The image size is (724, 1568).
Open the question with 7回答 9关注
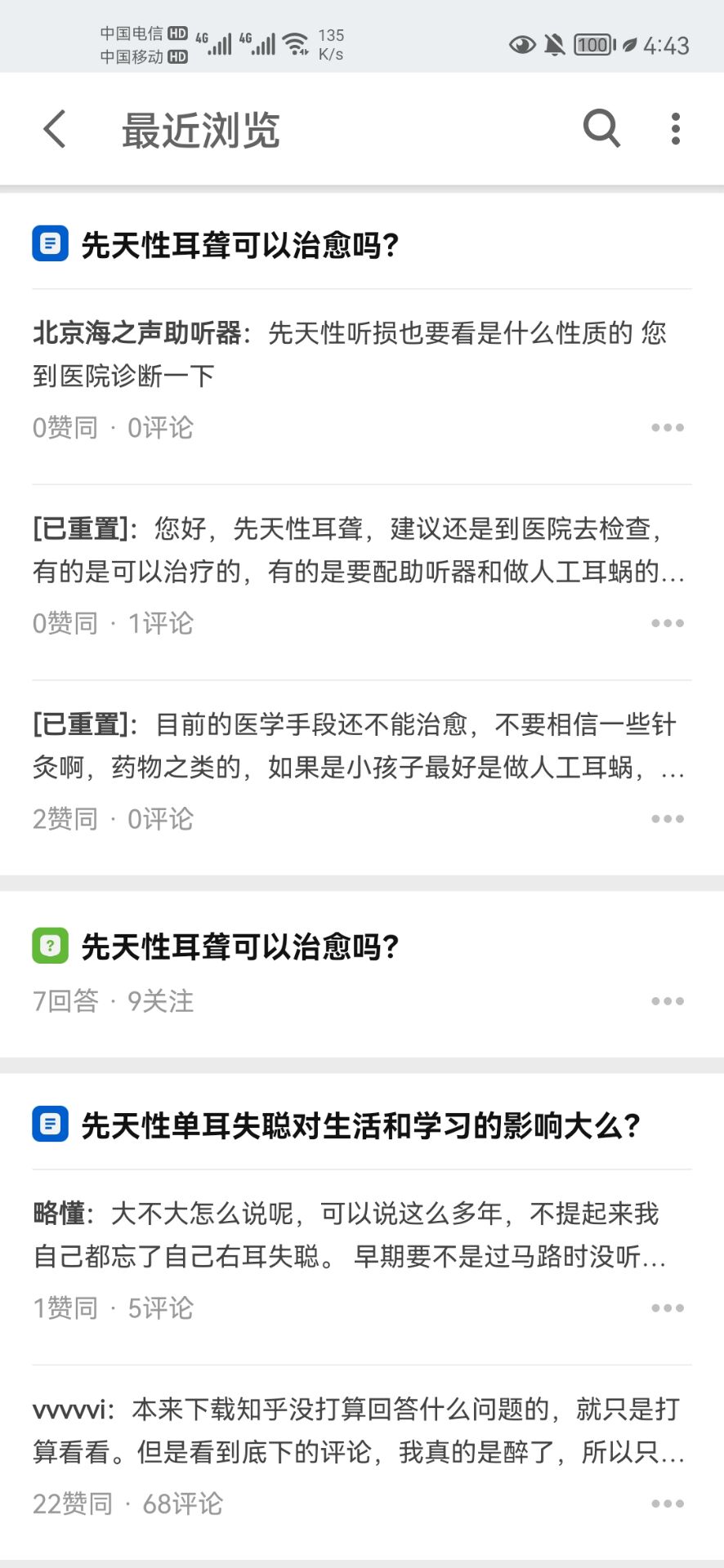239,947
